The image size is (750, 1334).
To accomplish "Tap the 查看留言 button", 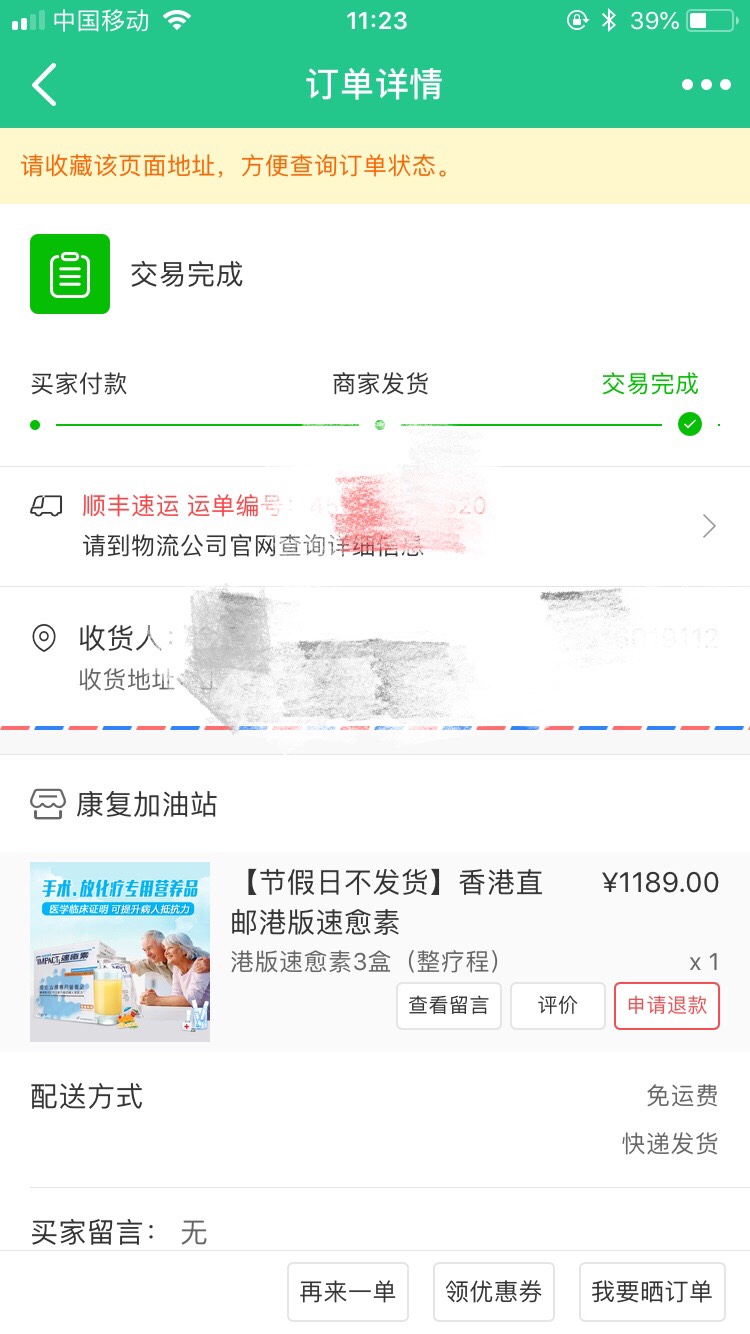I will click(449, 1006).
